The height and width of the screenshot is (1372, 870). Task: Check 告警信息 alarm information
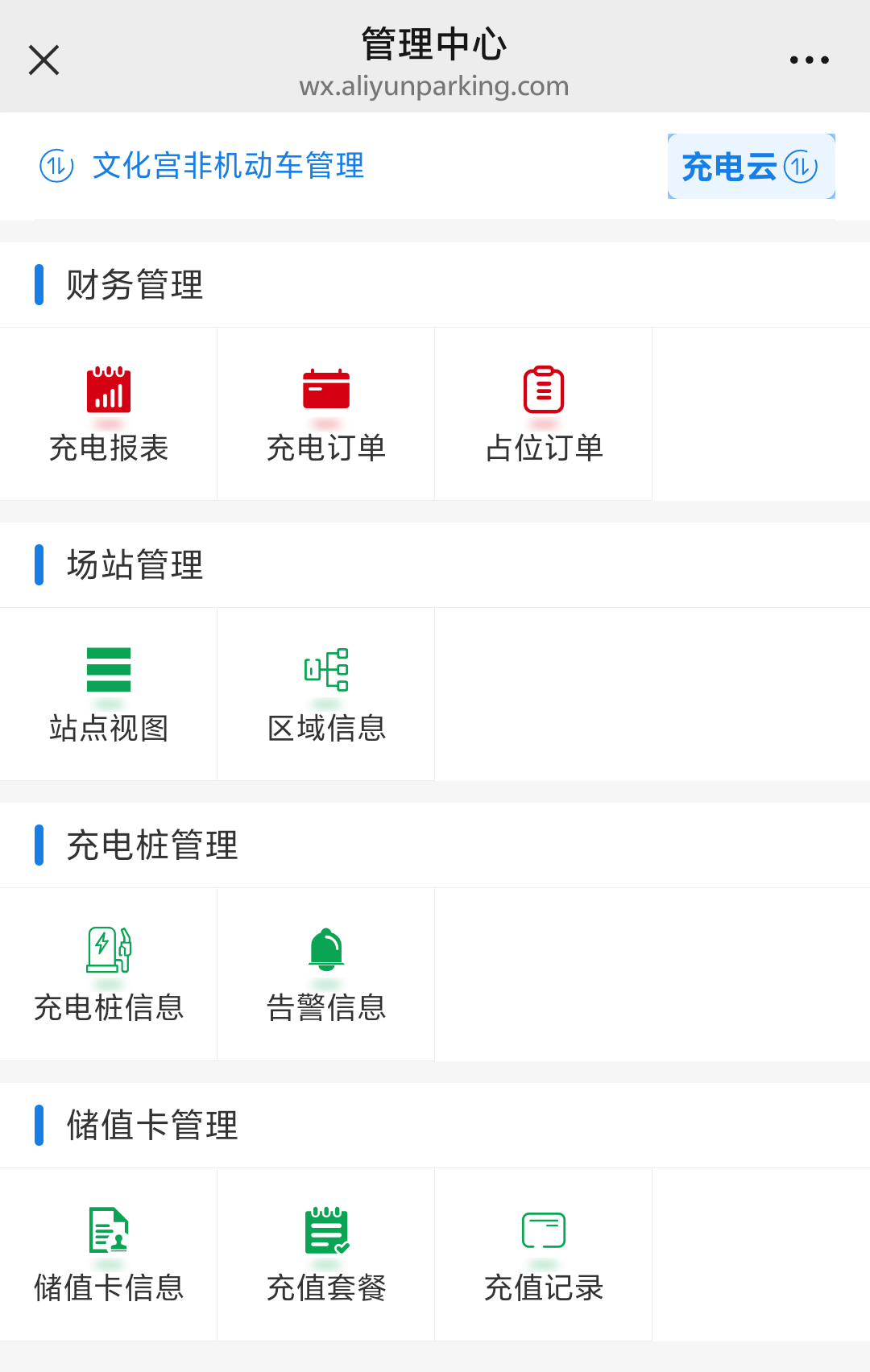326,974
